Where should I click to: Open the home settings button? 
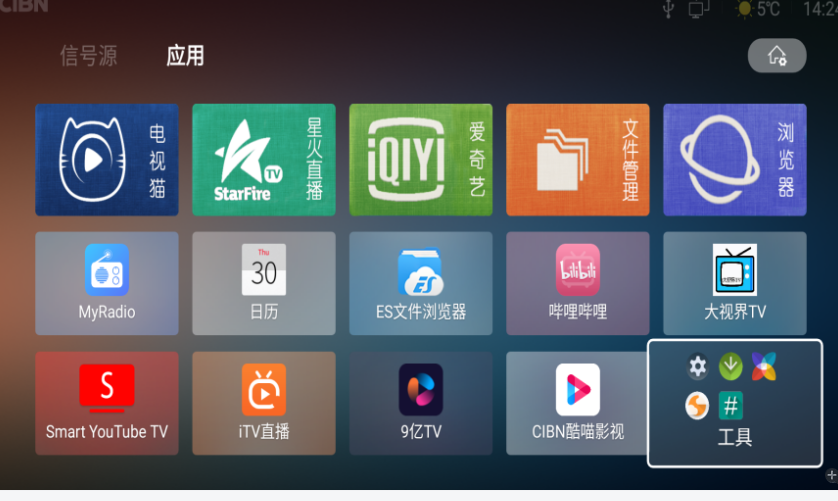click(x=776, y=56)
